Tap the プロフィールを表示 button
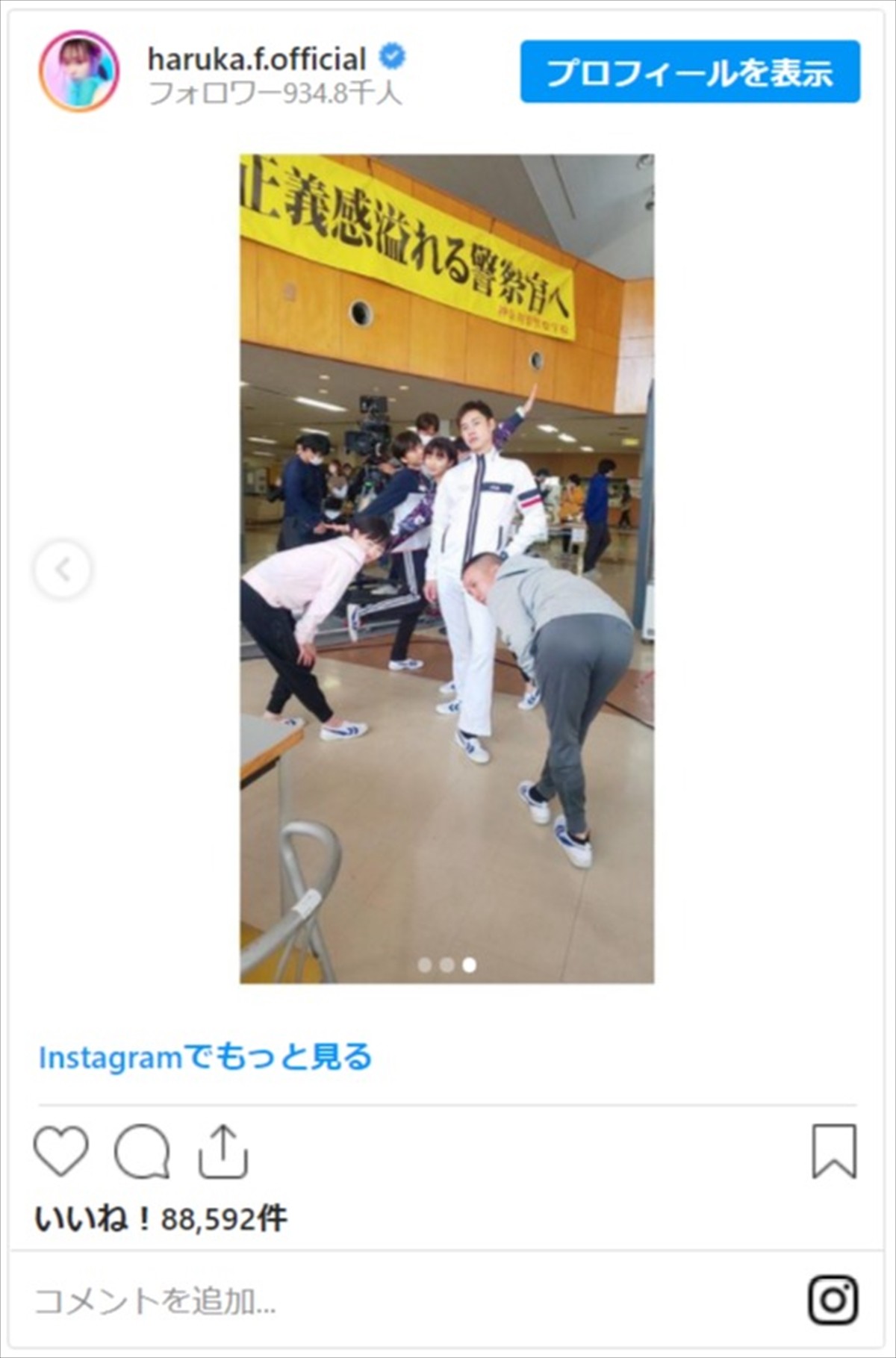Viewport: 896px width, 1358px height. click(x=690, y=72)
